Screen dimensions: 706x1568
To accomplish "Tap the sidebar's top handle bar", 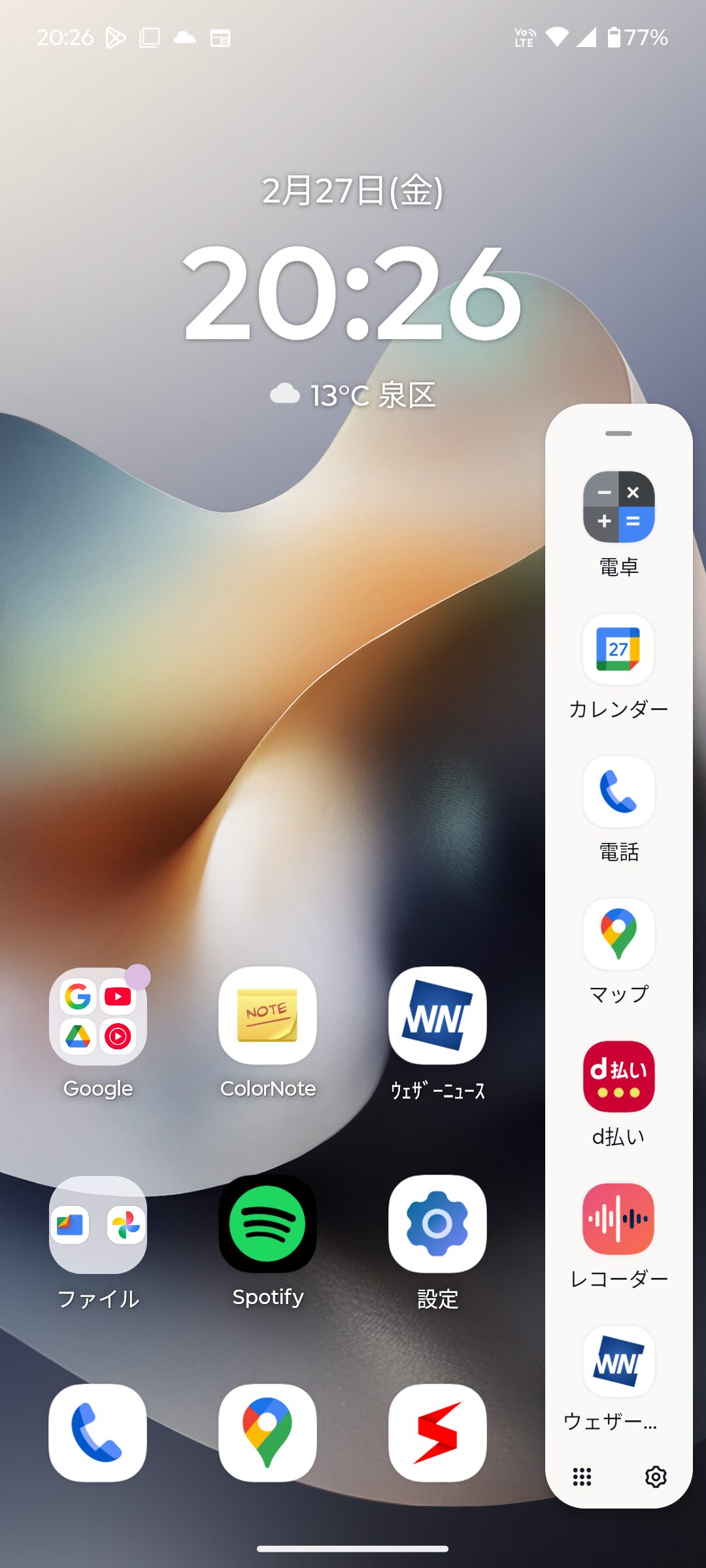I will 618,434.
